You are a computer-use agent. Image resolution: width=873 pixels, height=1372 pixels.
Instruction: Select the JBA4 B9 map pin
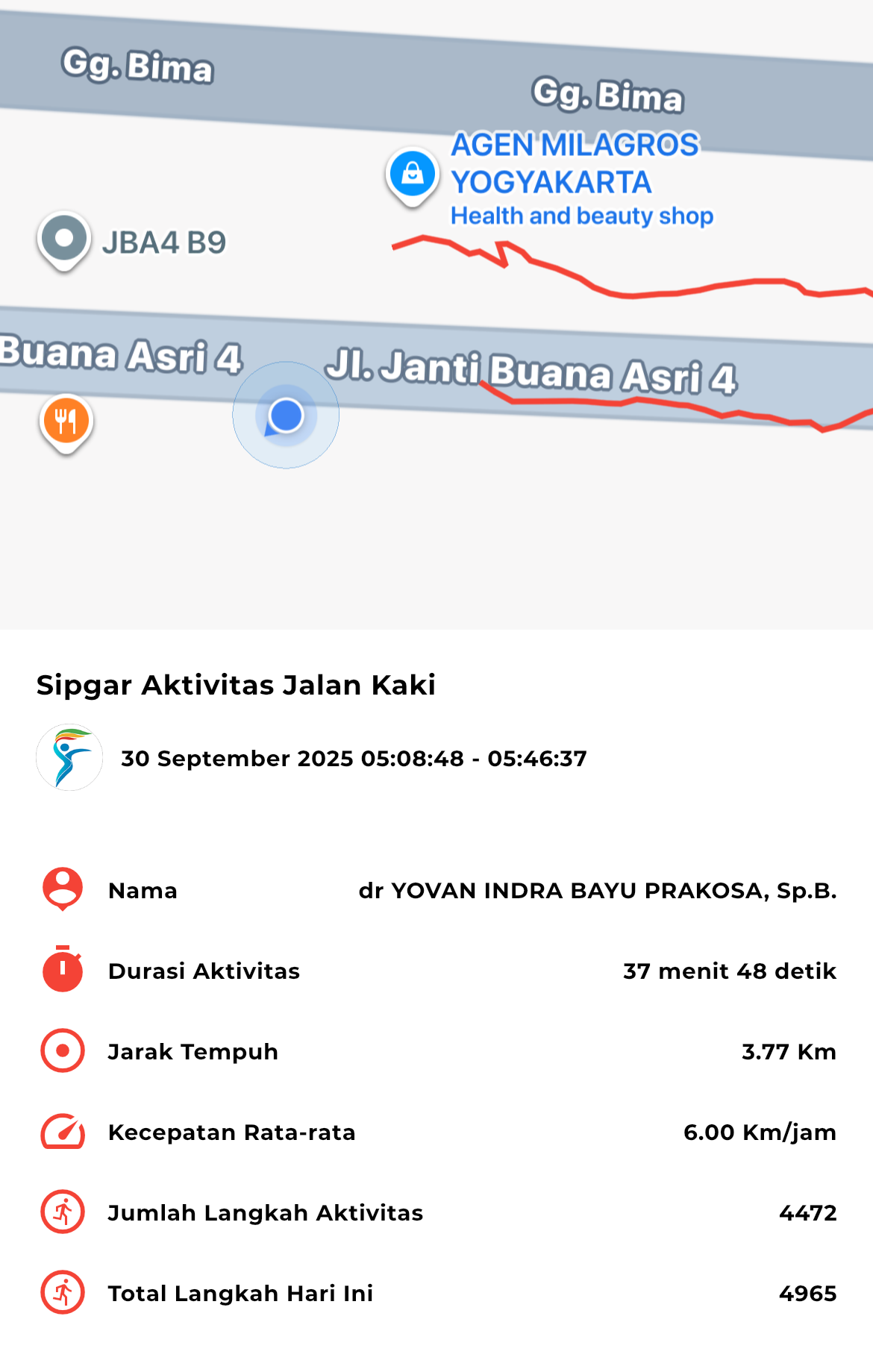[65, 239]
